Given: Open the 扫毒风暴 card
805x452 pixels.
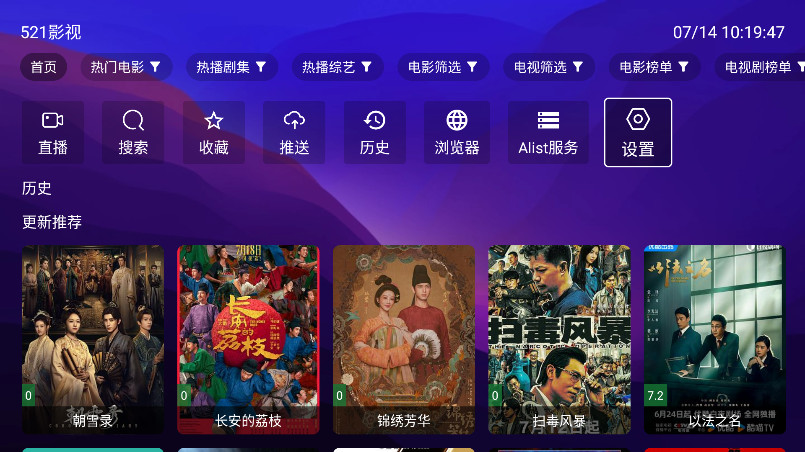Looking at the screenshot, I should point(559,339).
